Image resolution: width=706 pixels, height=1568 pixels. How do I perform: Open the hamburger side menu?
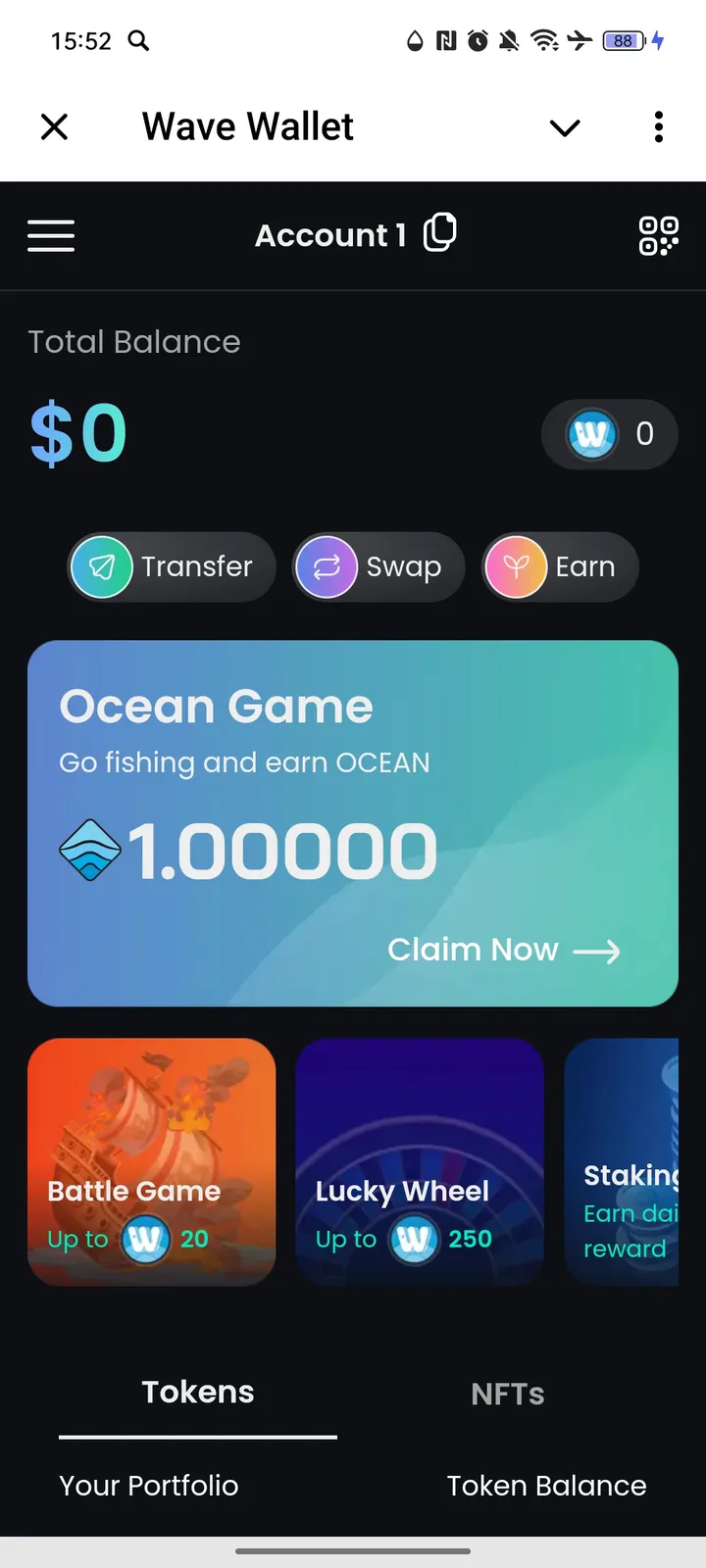51,235
